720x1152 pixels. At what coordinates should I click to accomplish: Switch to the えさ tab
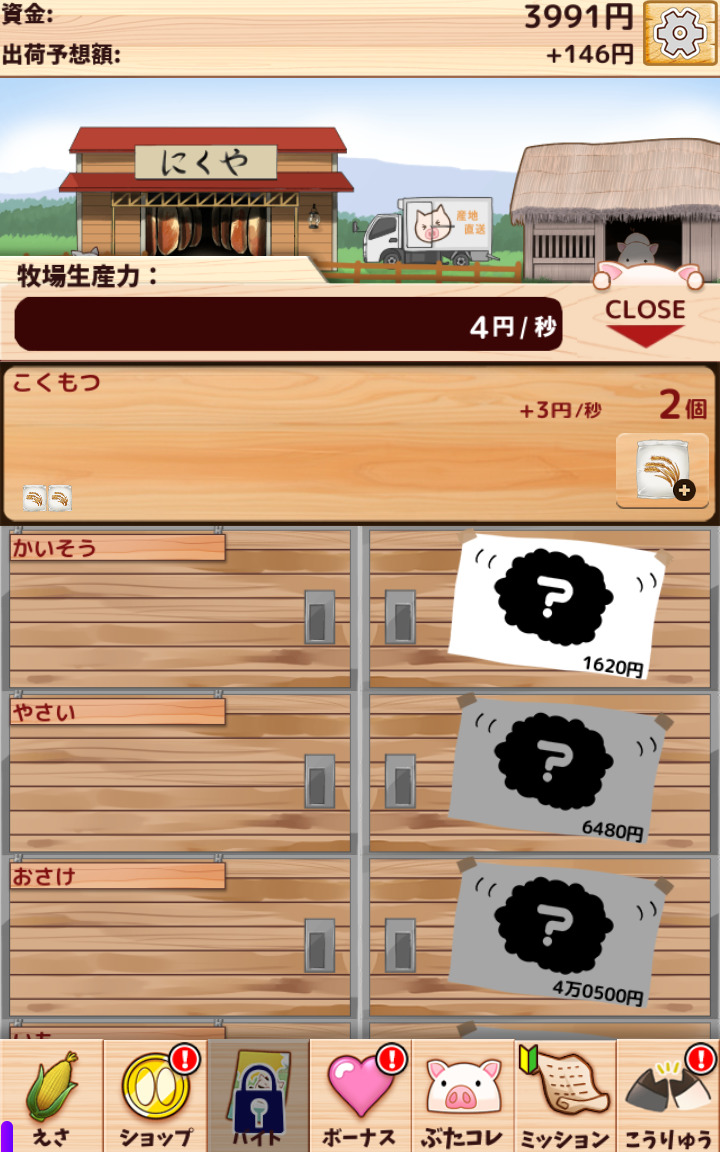pyautogui.click(x=51, y=1095)
